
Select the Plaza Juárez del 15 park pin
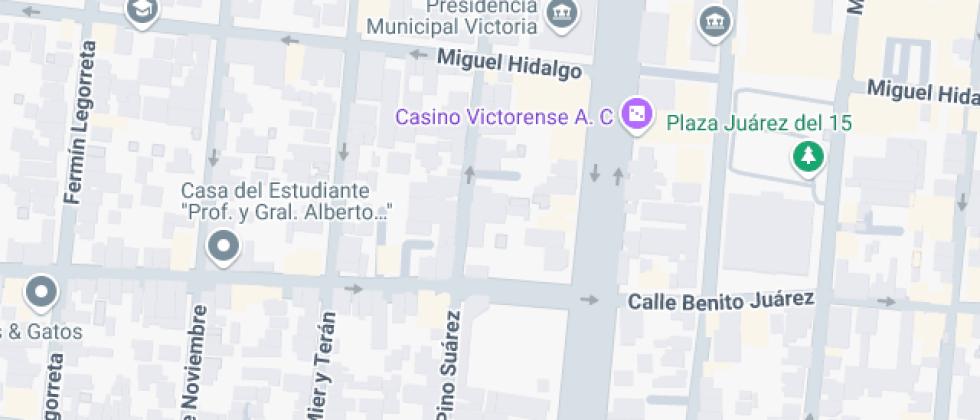pos(807,157)
